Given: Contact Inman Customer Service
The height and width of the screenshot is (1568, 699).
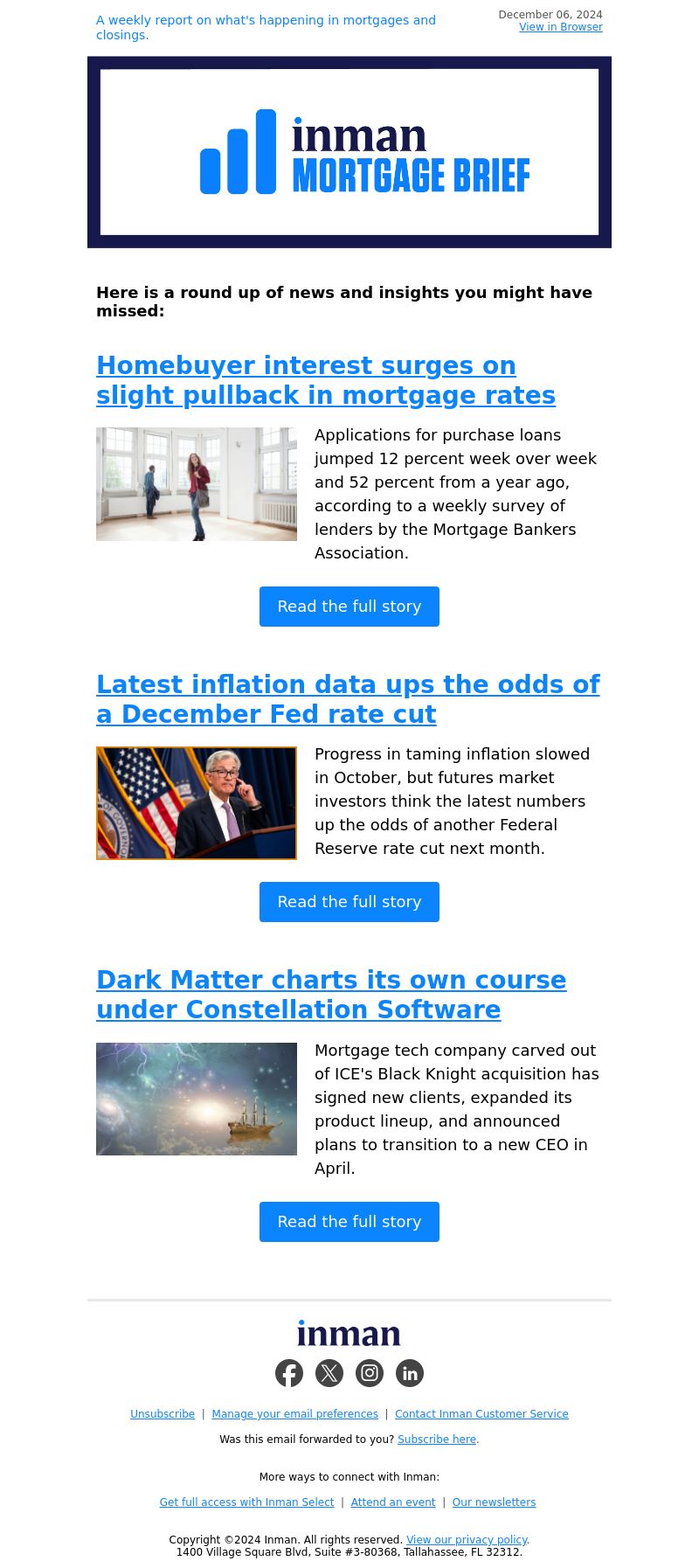Looking at the screenshot, I should tap(481, 1414).
